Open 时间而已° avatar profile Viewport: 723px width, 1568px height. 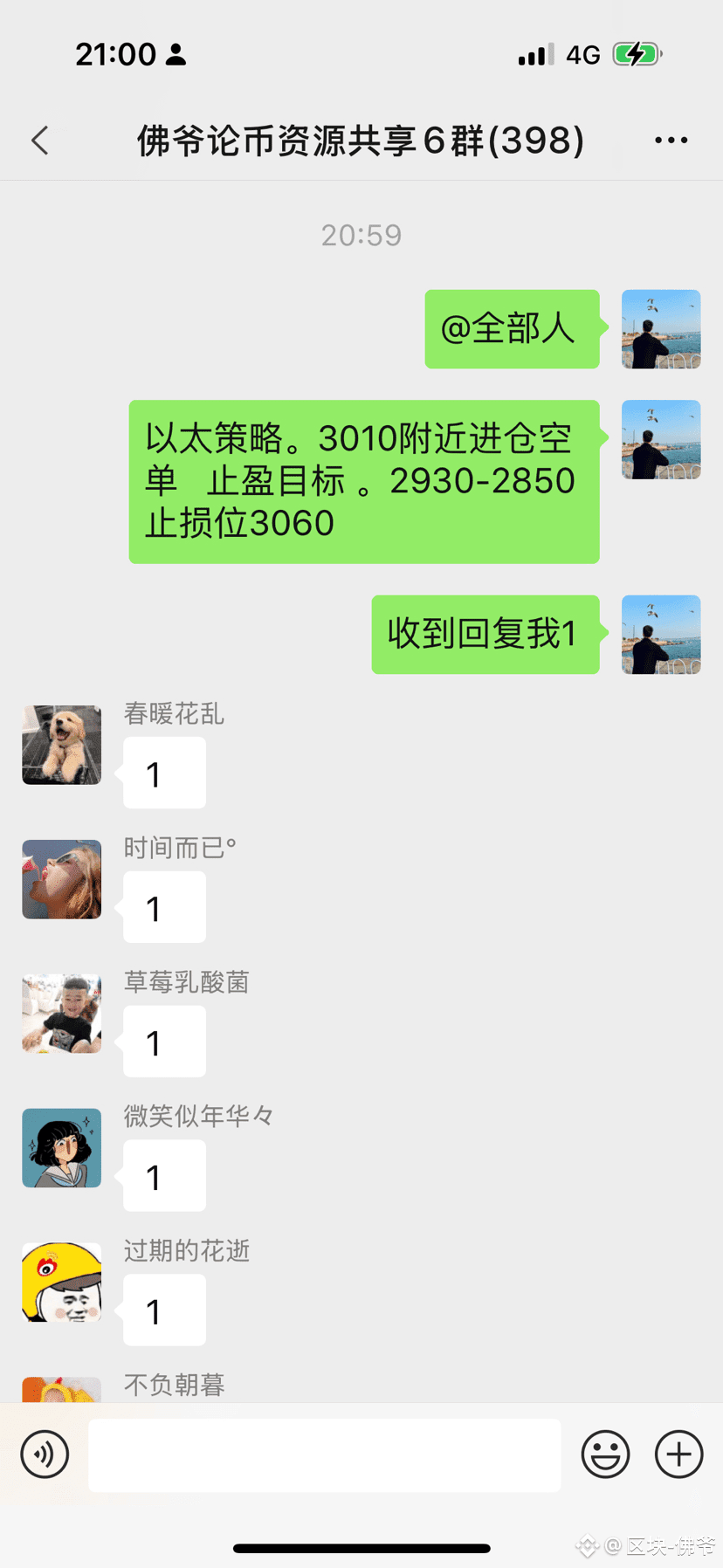point(61,879)
